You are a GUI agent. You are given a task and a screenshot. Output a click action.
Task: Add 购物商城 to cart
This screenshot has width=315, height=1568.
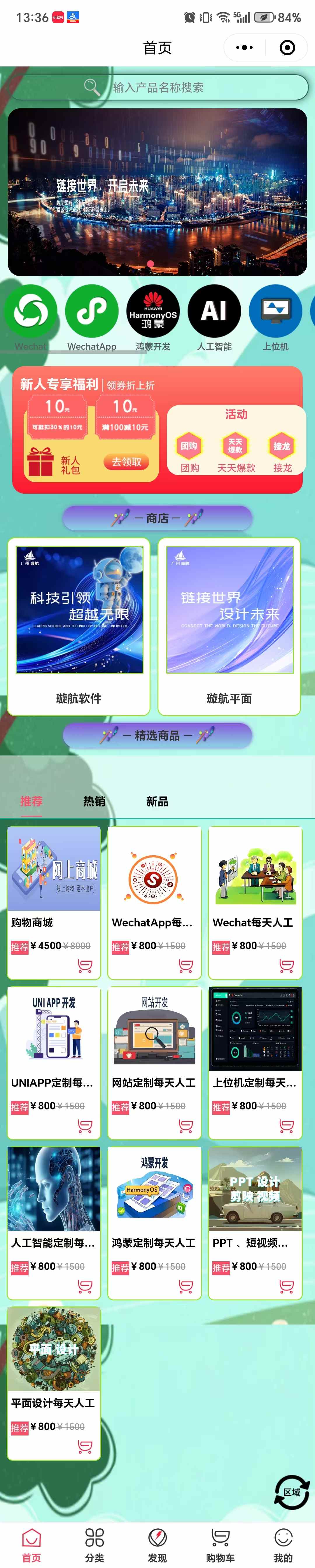click(85, 965)
